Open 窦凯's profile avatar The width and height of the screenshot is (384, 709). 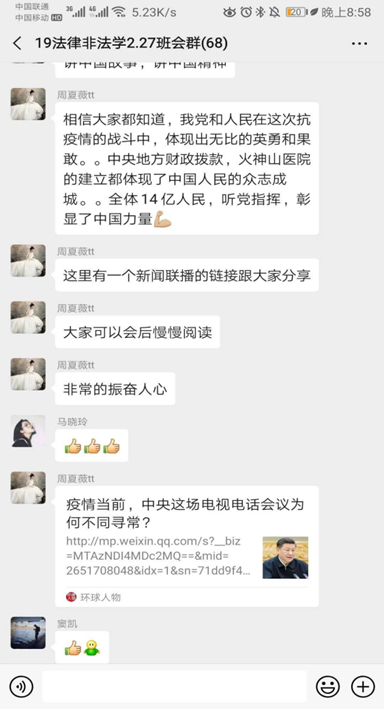pyautogui.click(x=28, y=633)
